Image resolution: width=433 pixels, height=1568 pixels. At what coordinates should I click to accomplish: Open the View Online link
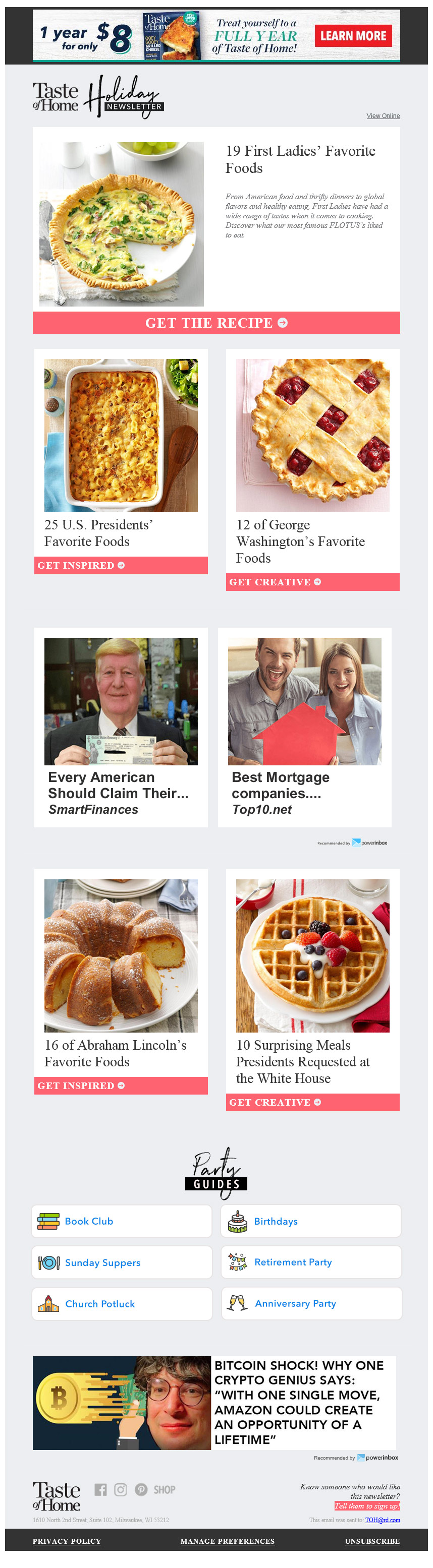tap(383, 115)
